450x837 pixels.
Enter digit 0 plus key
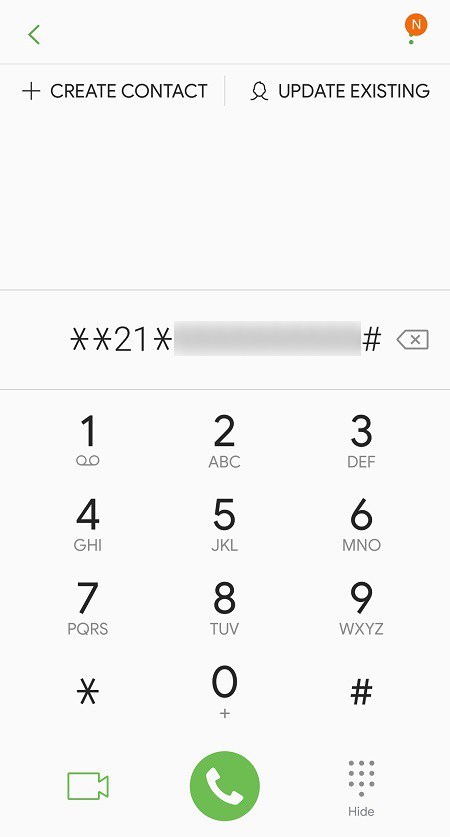pos(224,692)
